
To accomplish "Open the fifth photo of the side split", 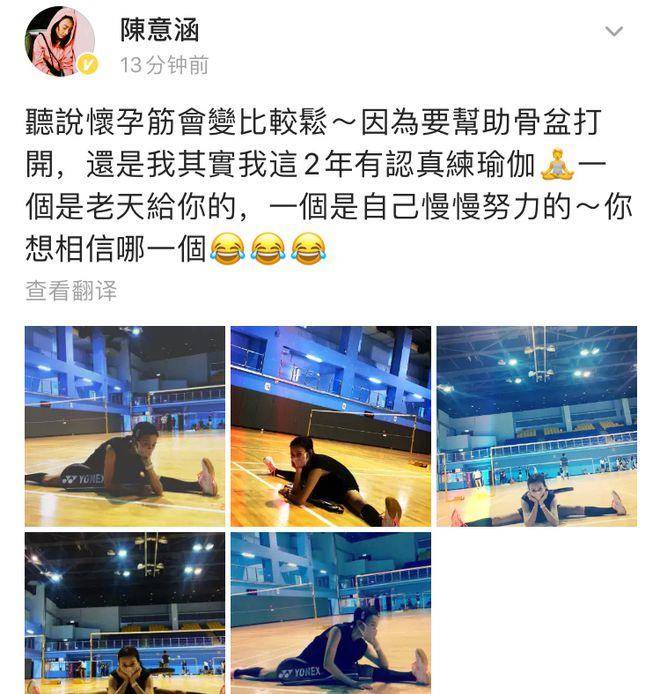I will 331,612.
